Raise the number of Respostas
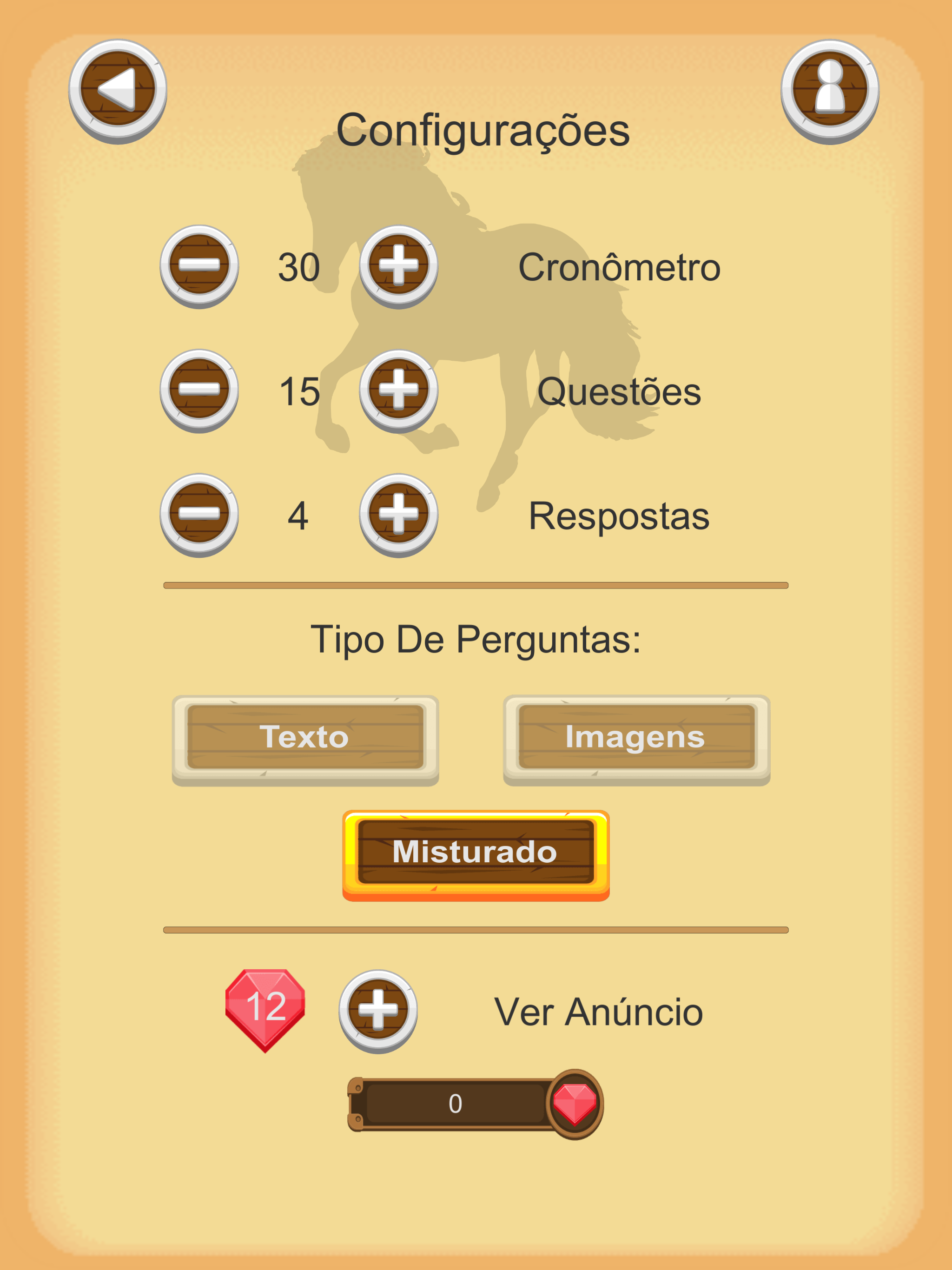Viewport: 952px width, 1270px height. (398, 514)
